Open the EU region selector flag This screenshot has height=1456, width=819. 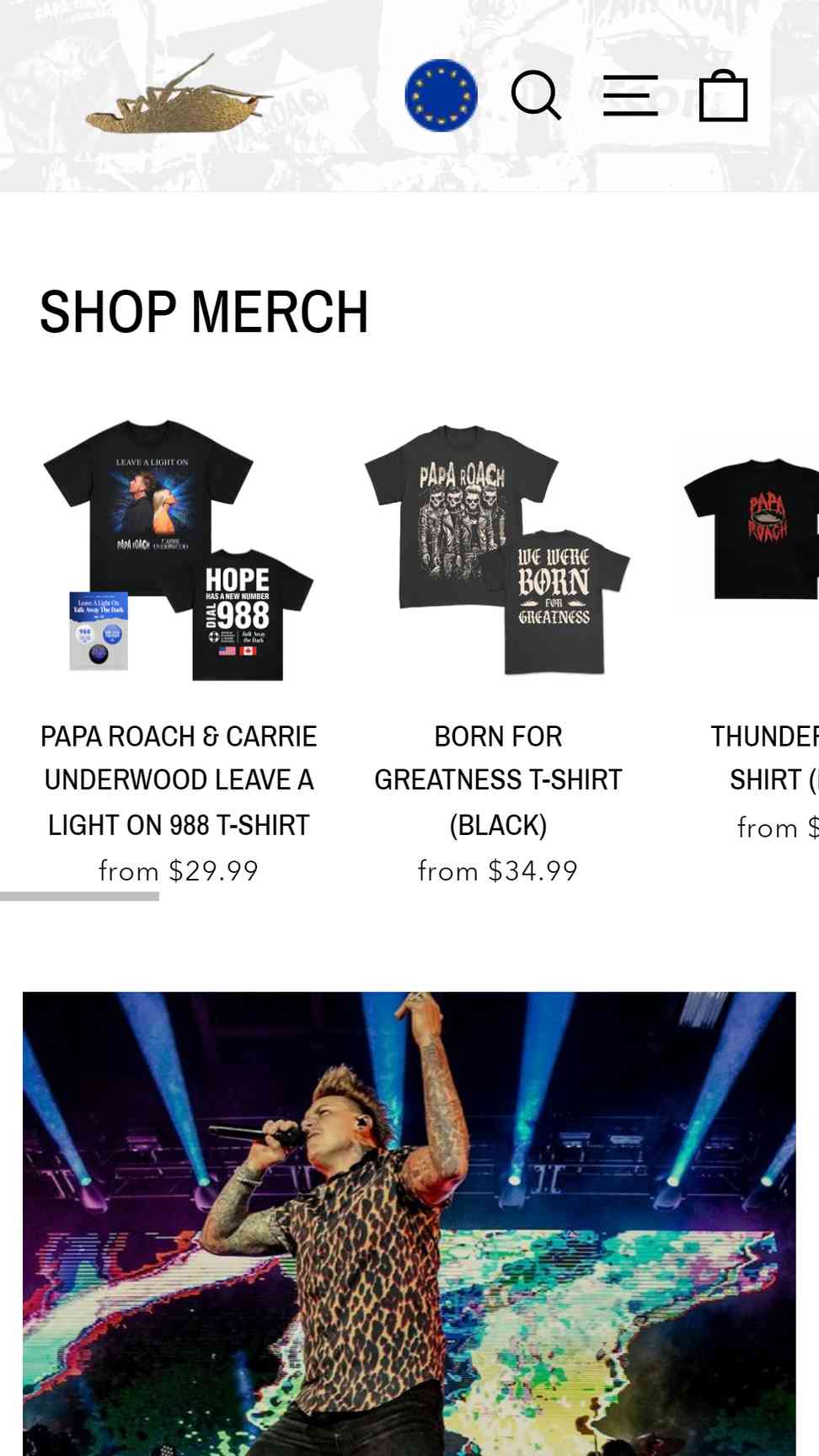[441, 95]
